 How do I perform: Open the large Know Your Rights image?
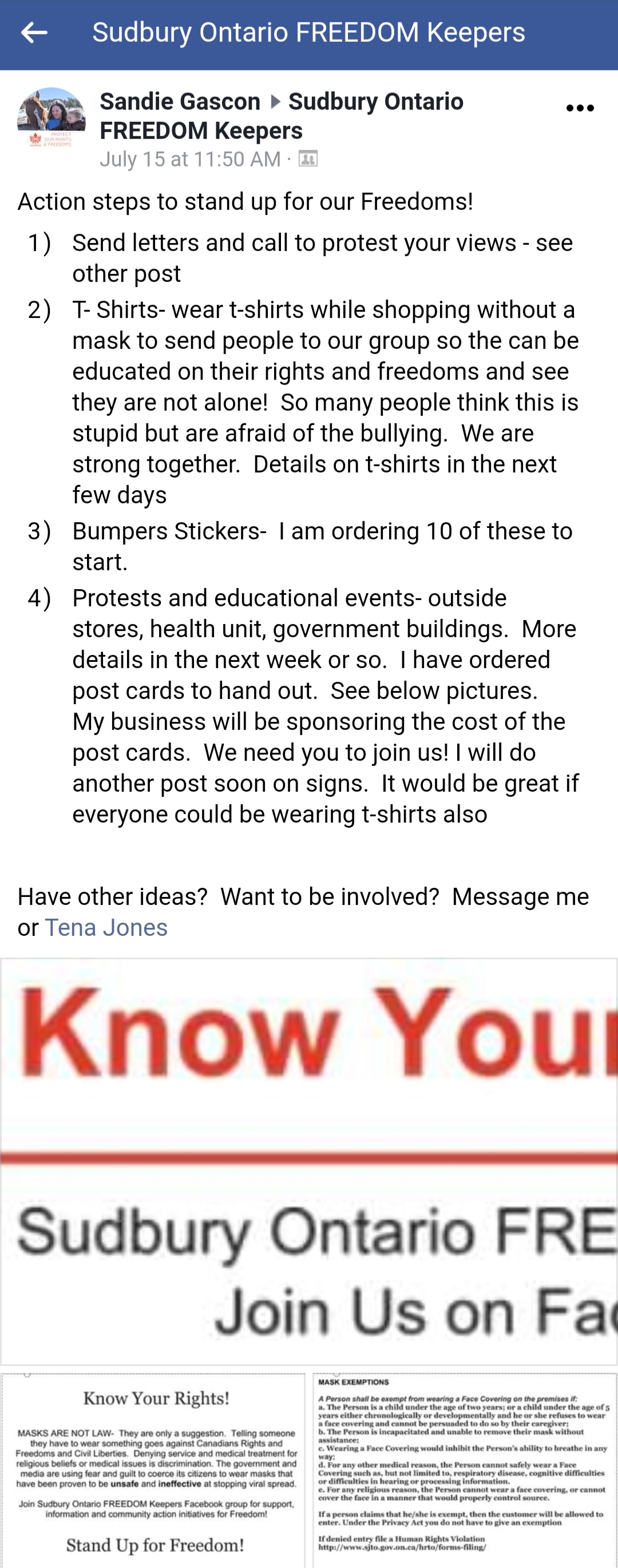tap(308, 1161)
